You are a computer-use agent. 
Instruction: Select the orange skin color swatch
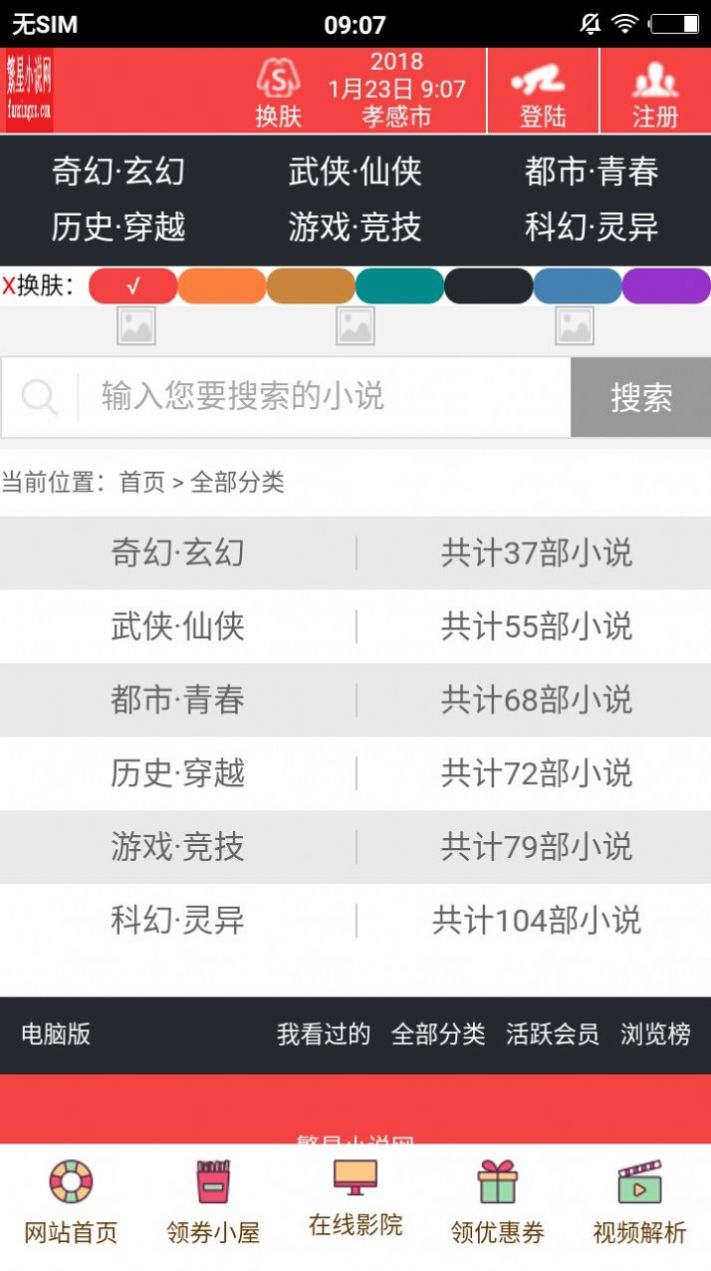[x=222, y=286]
